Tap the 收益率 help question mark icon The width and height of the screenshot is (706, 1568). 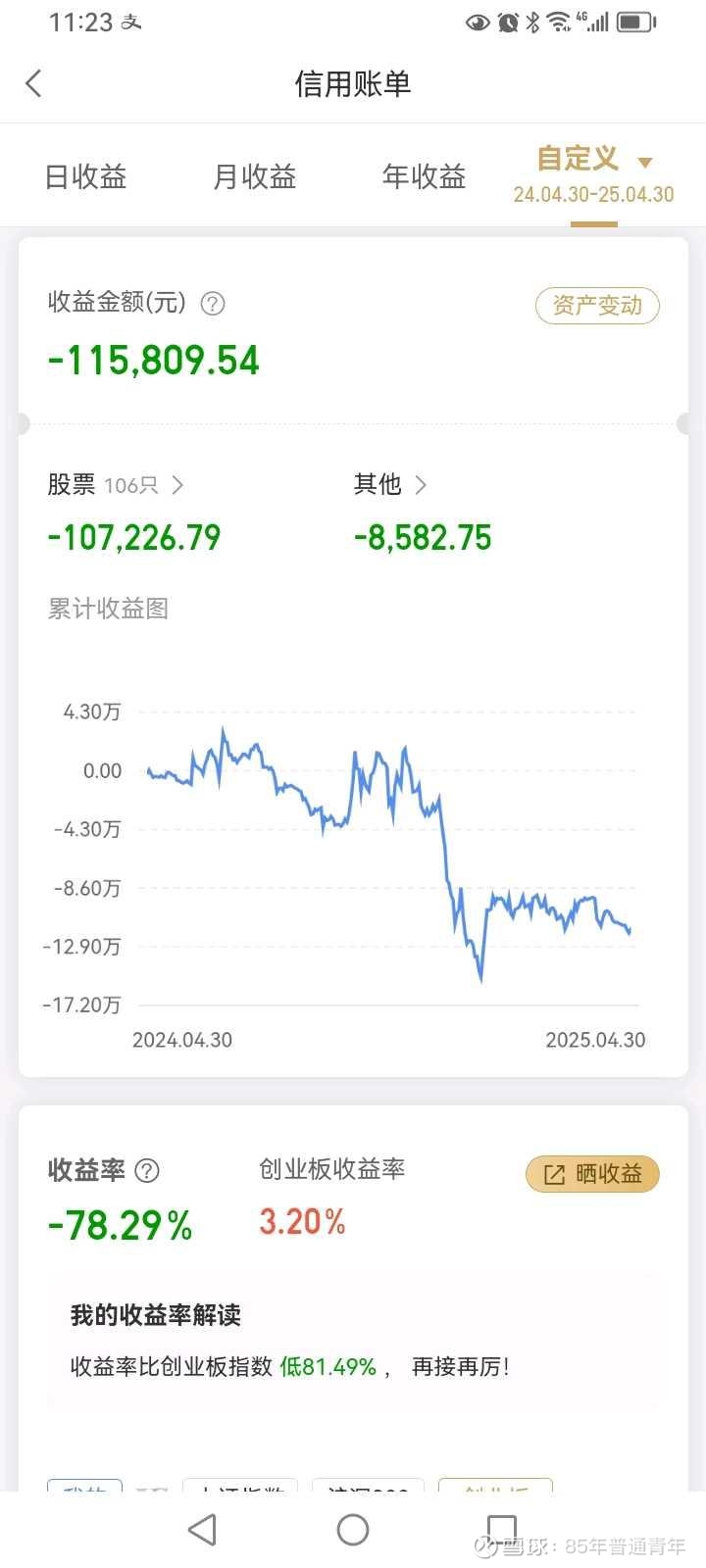coord(146,1171)
